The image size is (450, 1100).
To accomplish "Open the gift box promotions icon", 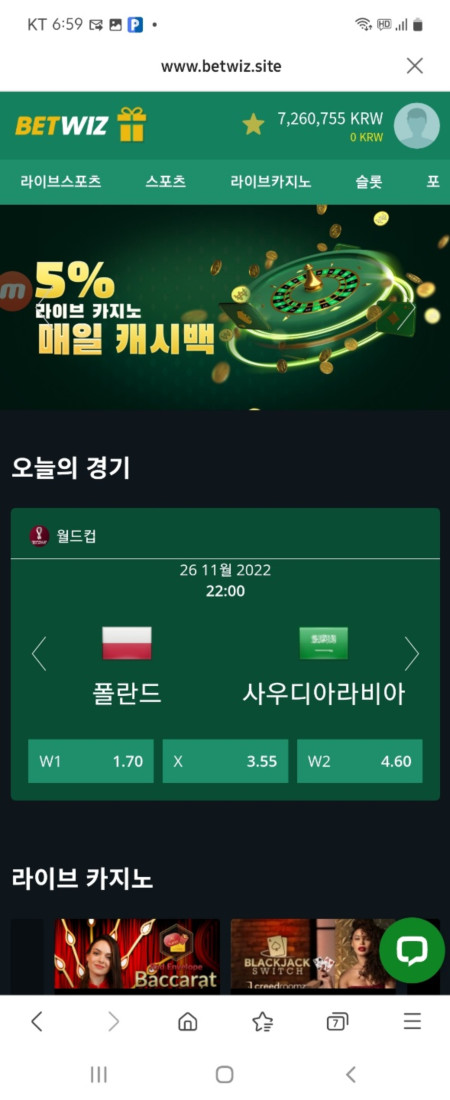I will click(x=132, y=124).
